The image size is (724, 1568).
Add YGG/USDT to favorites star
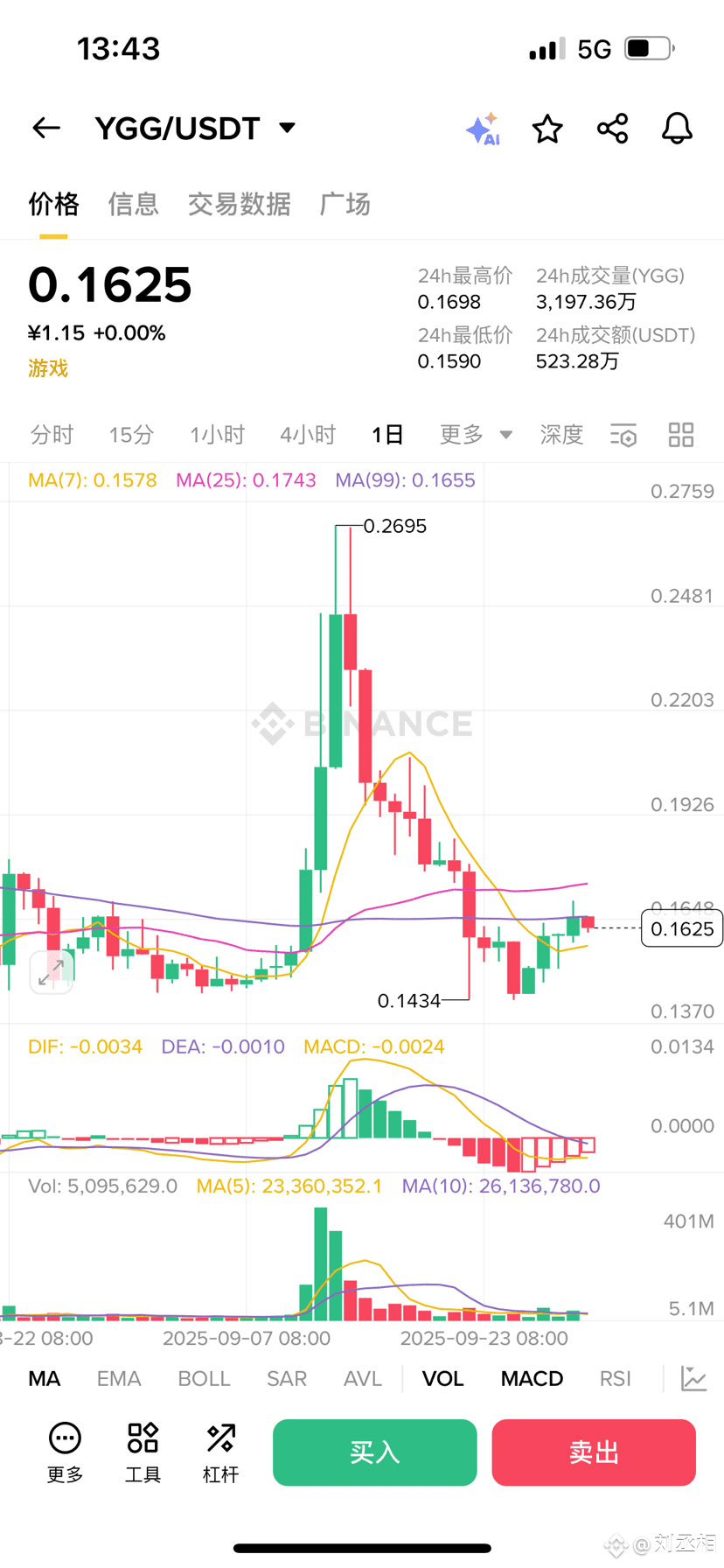547,129
